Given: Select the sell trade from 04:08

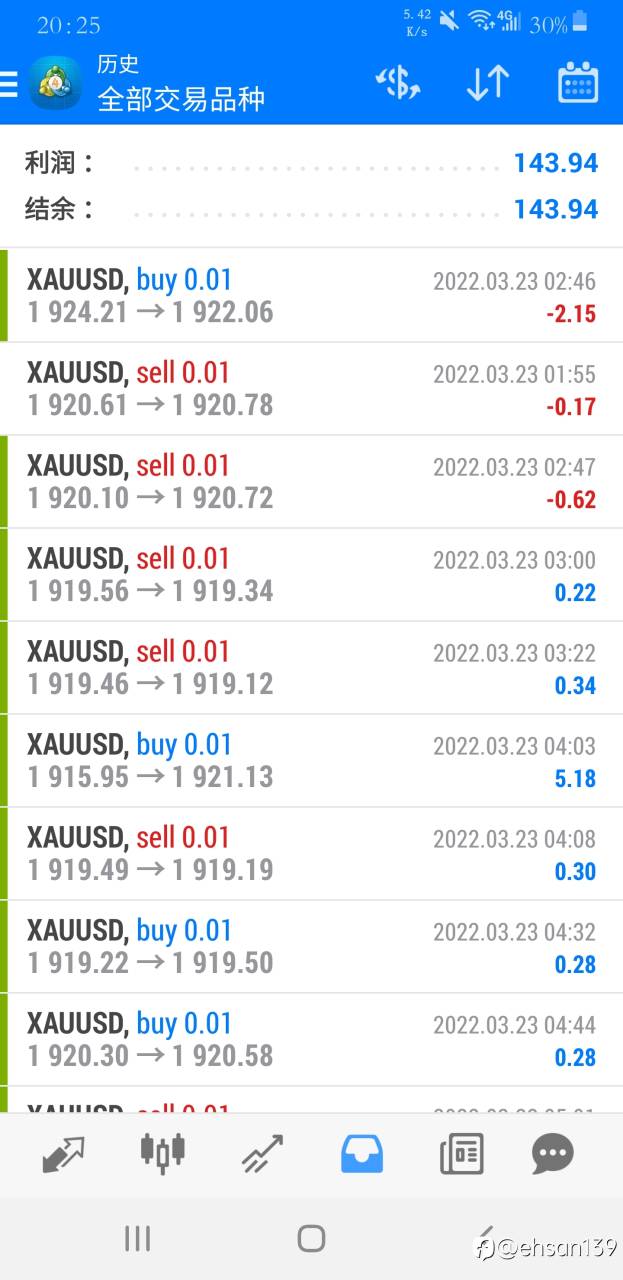Looking at the screenshot, I should 311,854.
